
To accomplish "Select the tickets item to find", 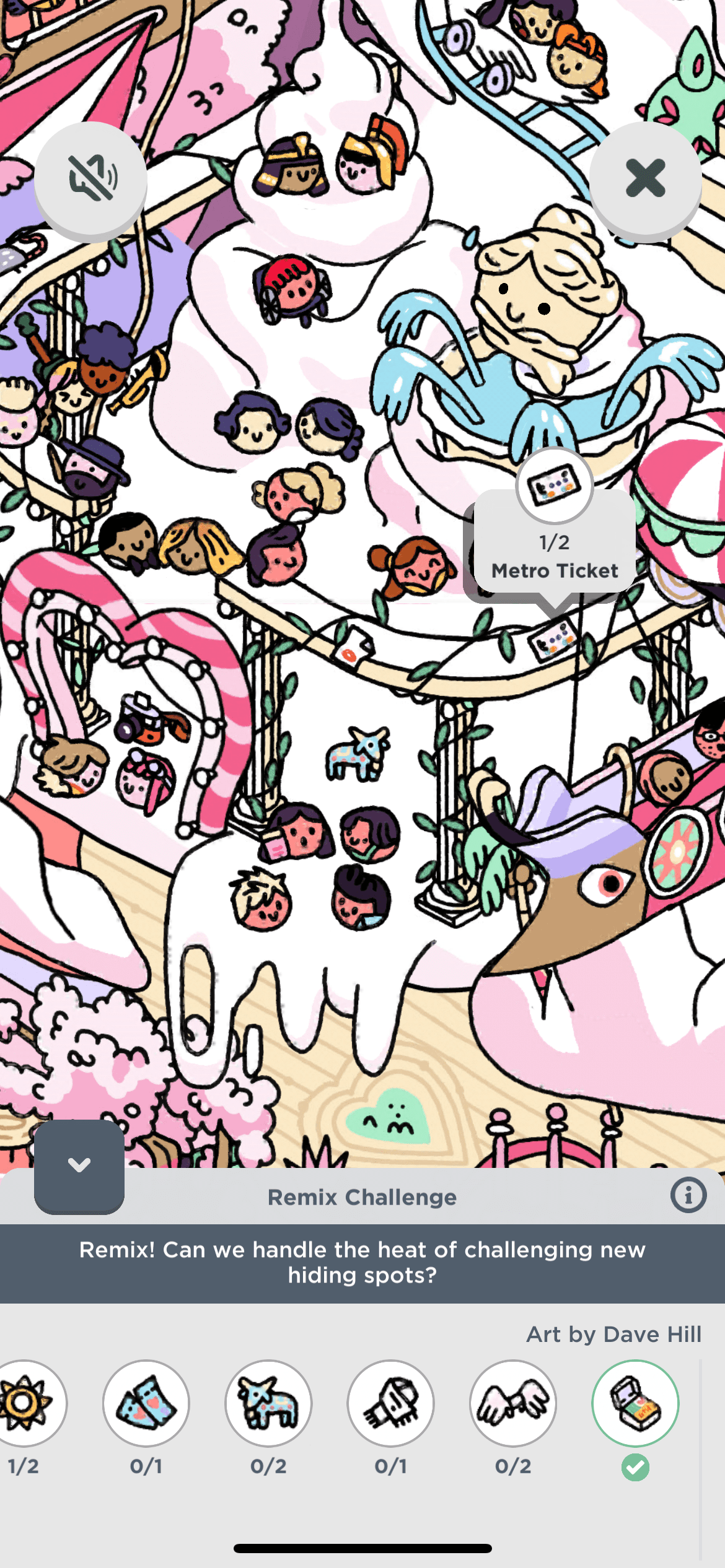I will (146, 1403).
